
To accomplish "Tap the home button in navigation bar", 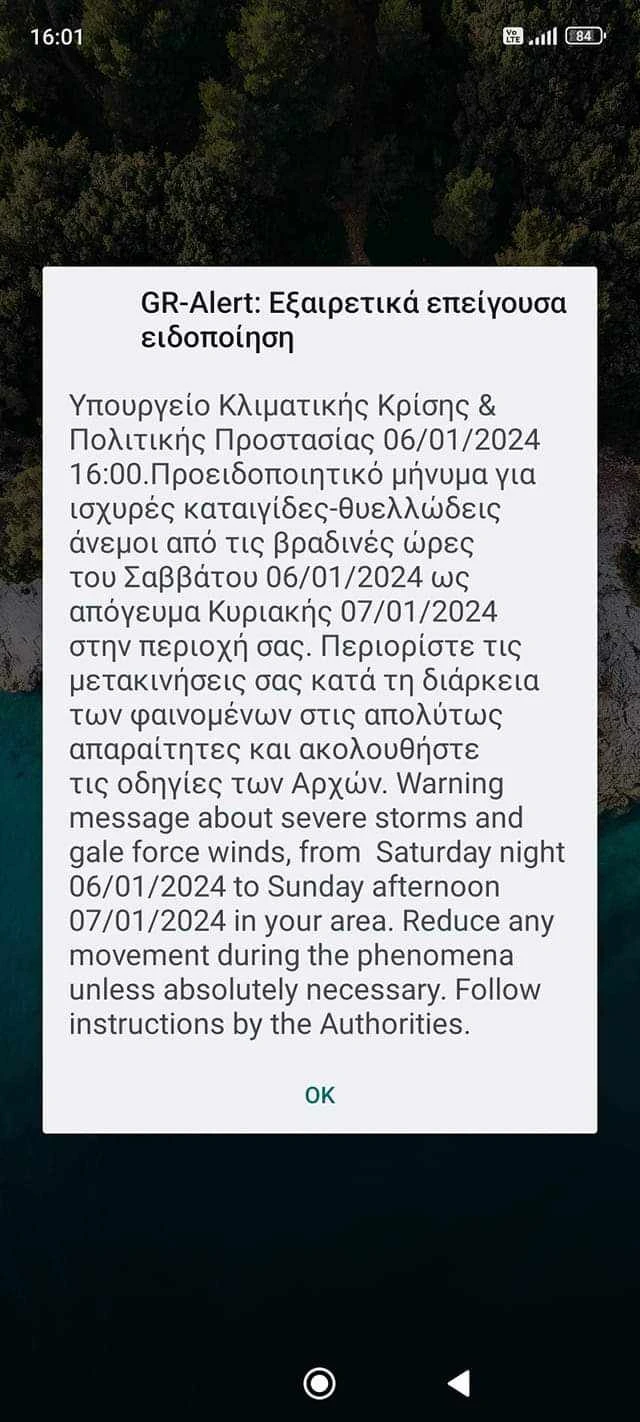I will [320, 1383].
